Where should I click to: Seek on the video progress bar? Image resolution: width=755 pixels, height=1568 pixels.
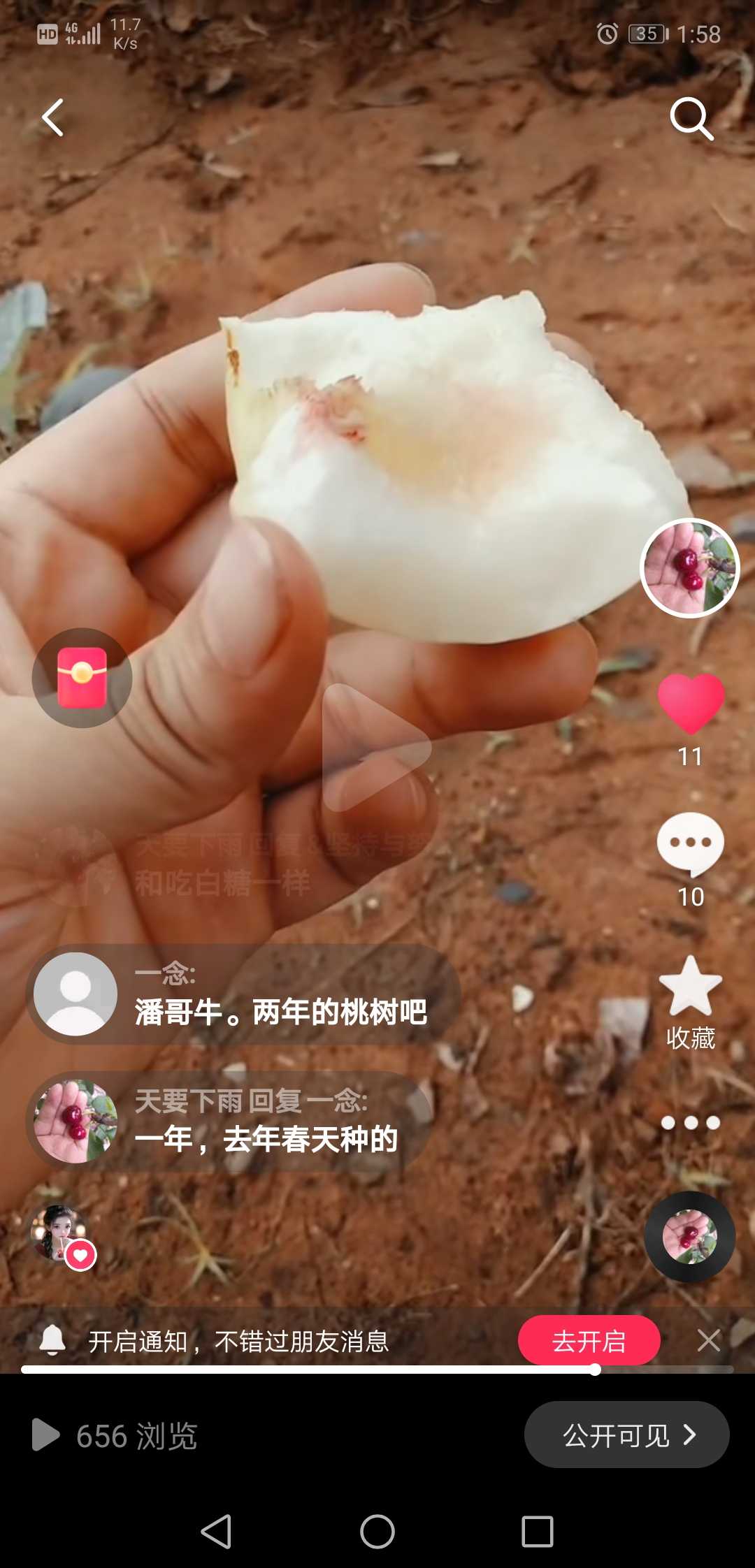(x=377, y=1370)
